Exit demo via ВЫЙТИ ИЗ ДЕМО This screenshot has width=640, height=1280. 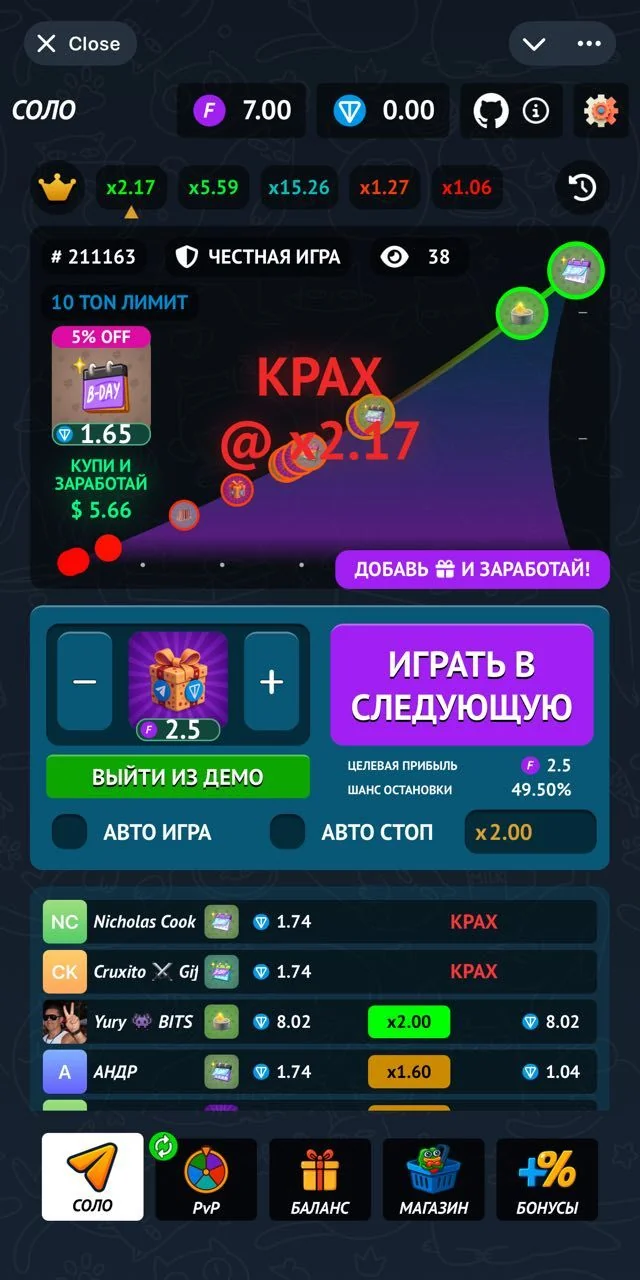tap(178, 777)
